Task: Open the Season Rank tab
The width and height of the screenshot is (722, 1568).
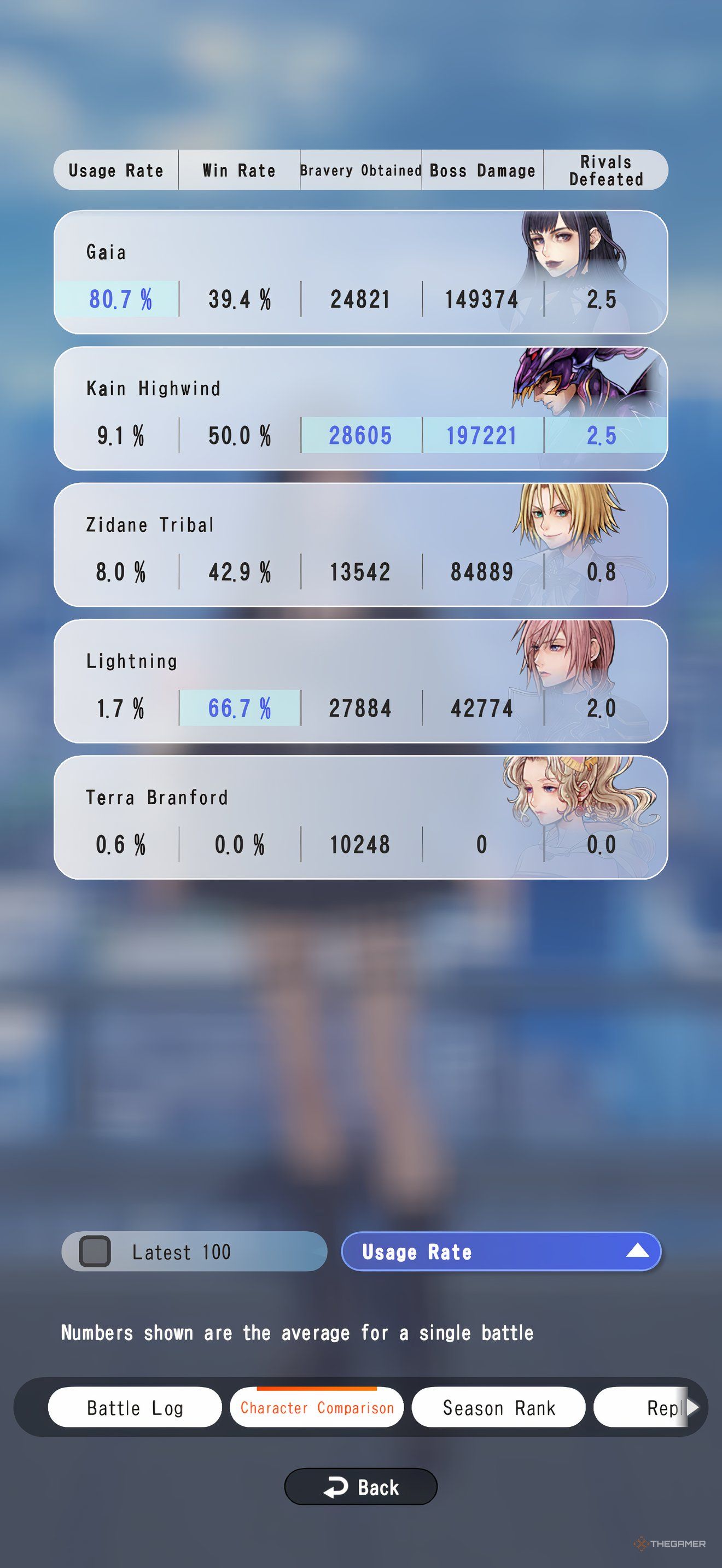Action: pos(498,1407)
